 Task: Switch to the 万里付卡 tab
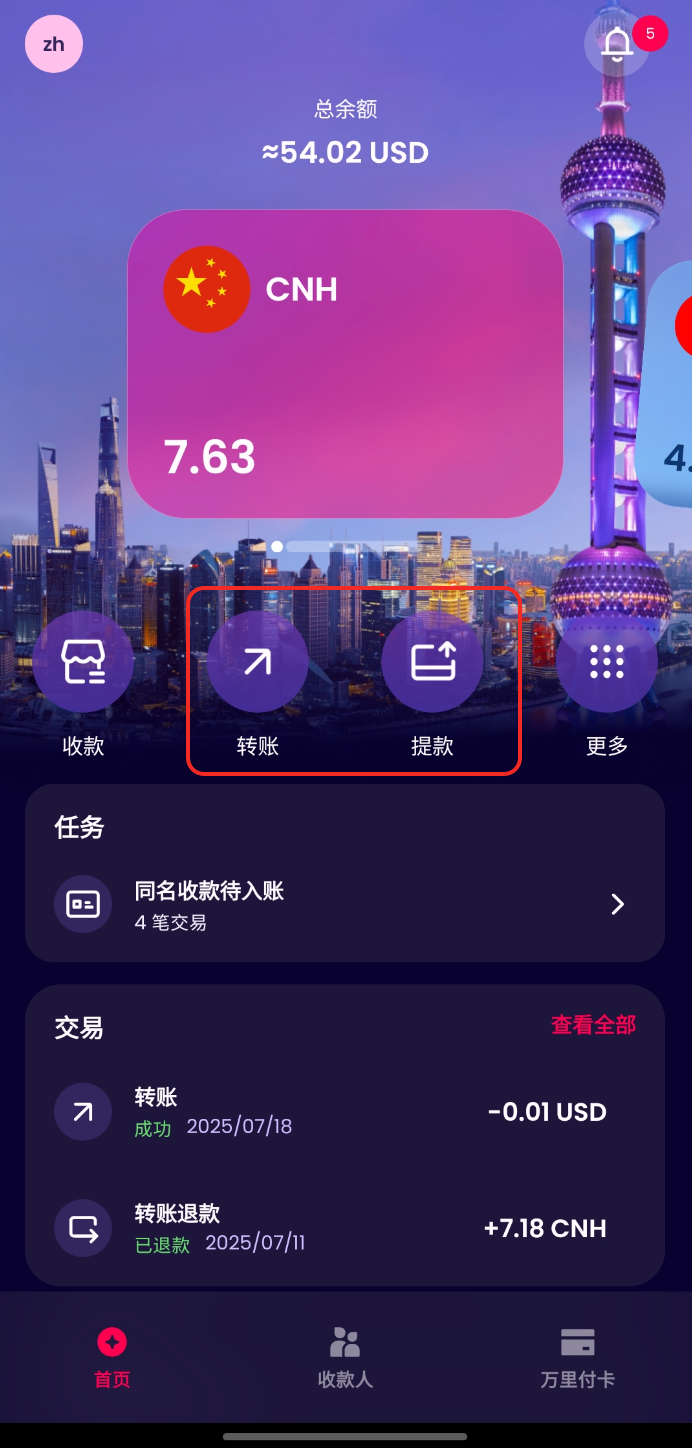pyautogui.click(x=578, y=1358)
